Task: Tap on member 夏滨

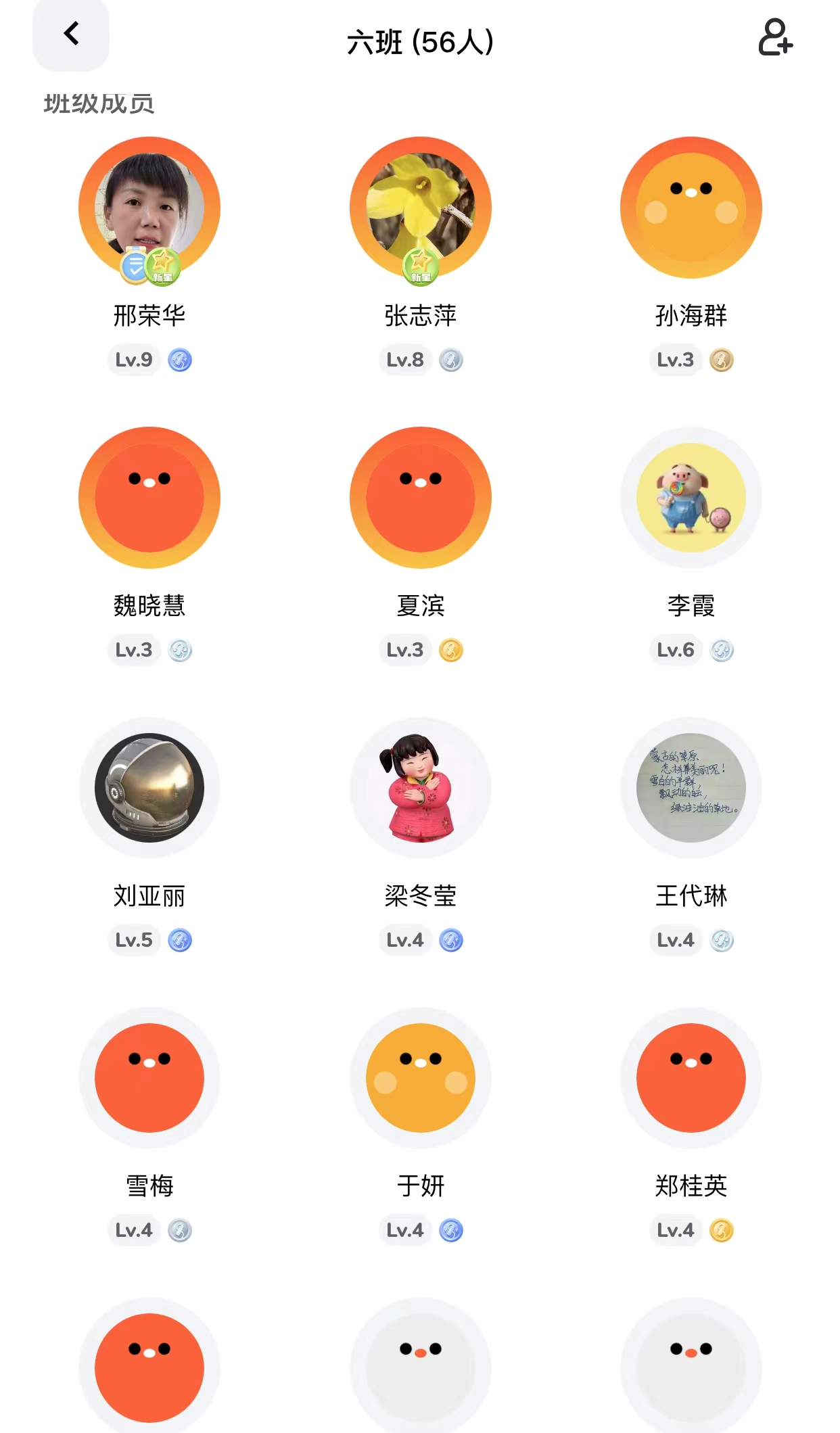Action: click(x=420, y=498)
